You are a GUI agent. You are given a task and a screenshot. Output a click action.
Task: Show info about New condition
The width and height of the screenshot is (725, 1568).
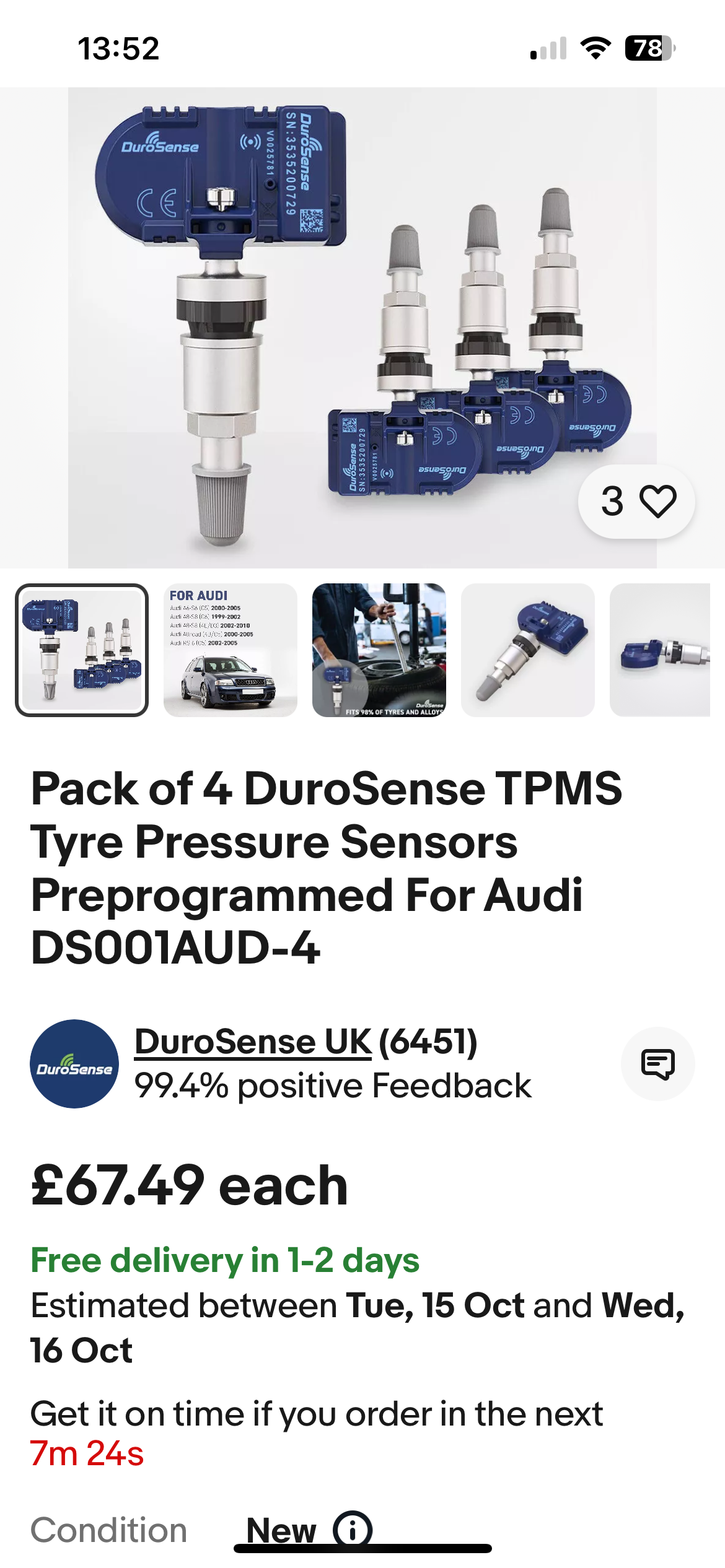point(353,1530)
